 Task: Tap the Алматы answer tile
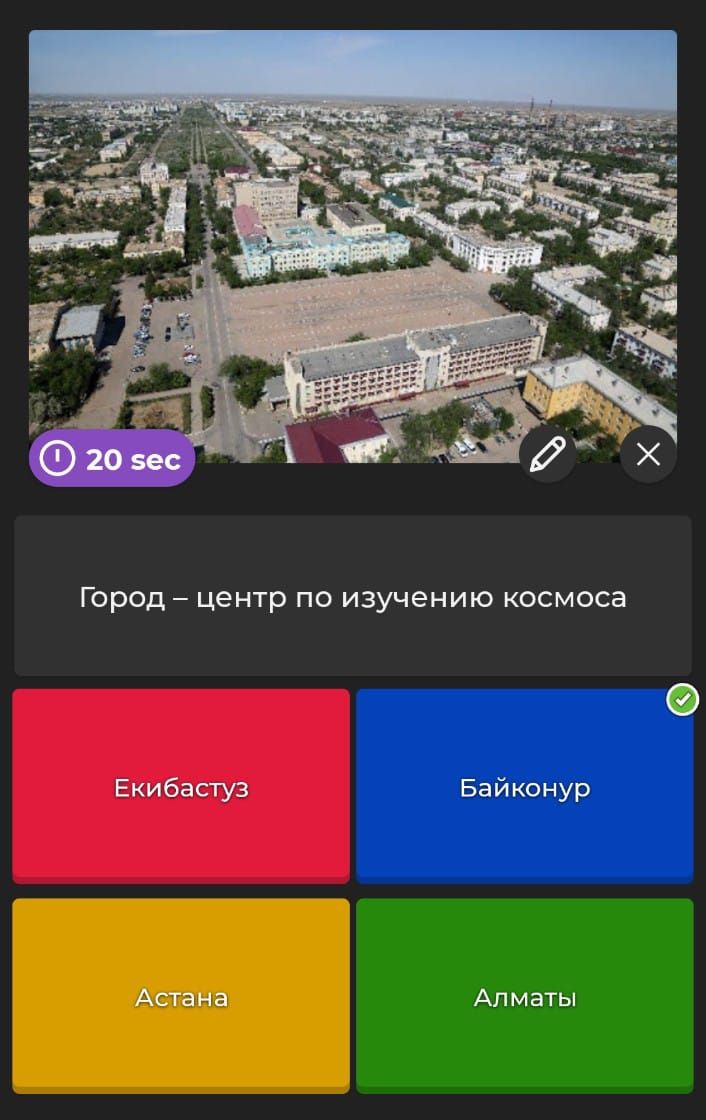pyautogui.click(x=524, y=996)
